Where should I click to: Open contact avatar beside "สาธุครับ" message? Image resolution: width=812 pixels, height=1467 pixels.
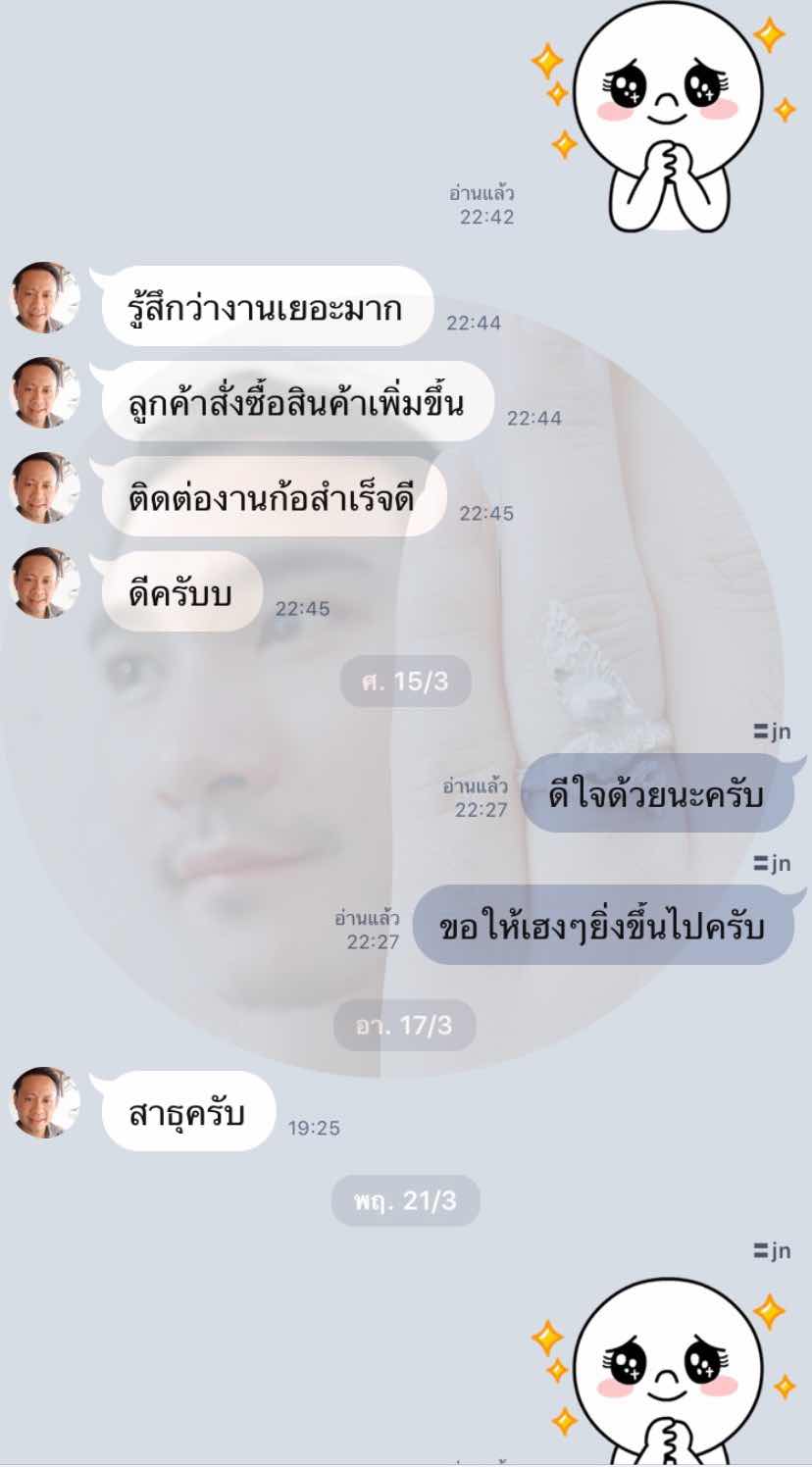pos(45,1103)
